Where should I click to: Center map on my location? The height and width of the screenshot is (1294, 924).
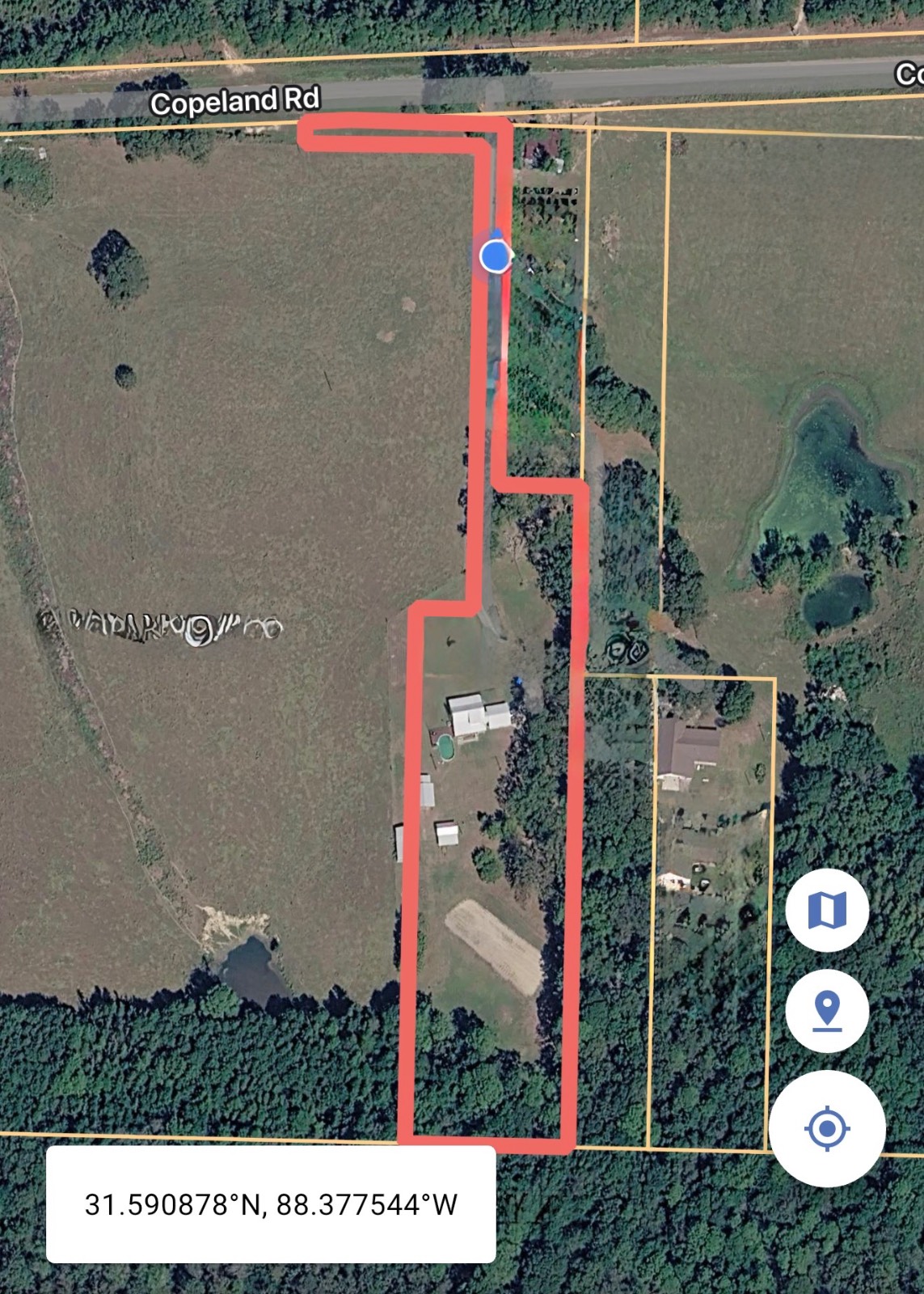click(x=826, y=1128)
